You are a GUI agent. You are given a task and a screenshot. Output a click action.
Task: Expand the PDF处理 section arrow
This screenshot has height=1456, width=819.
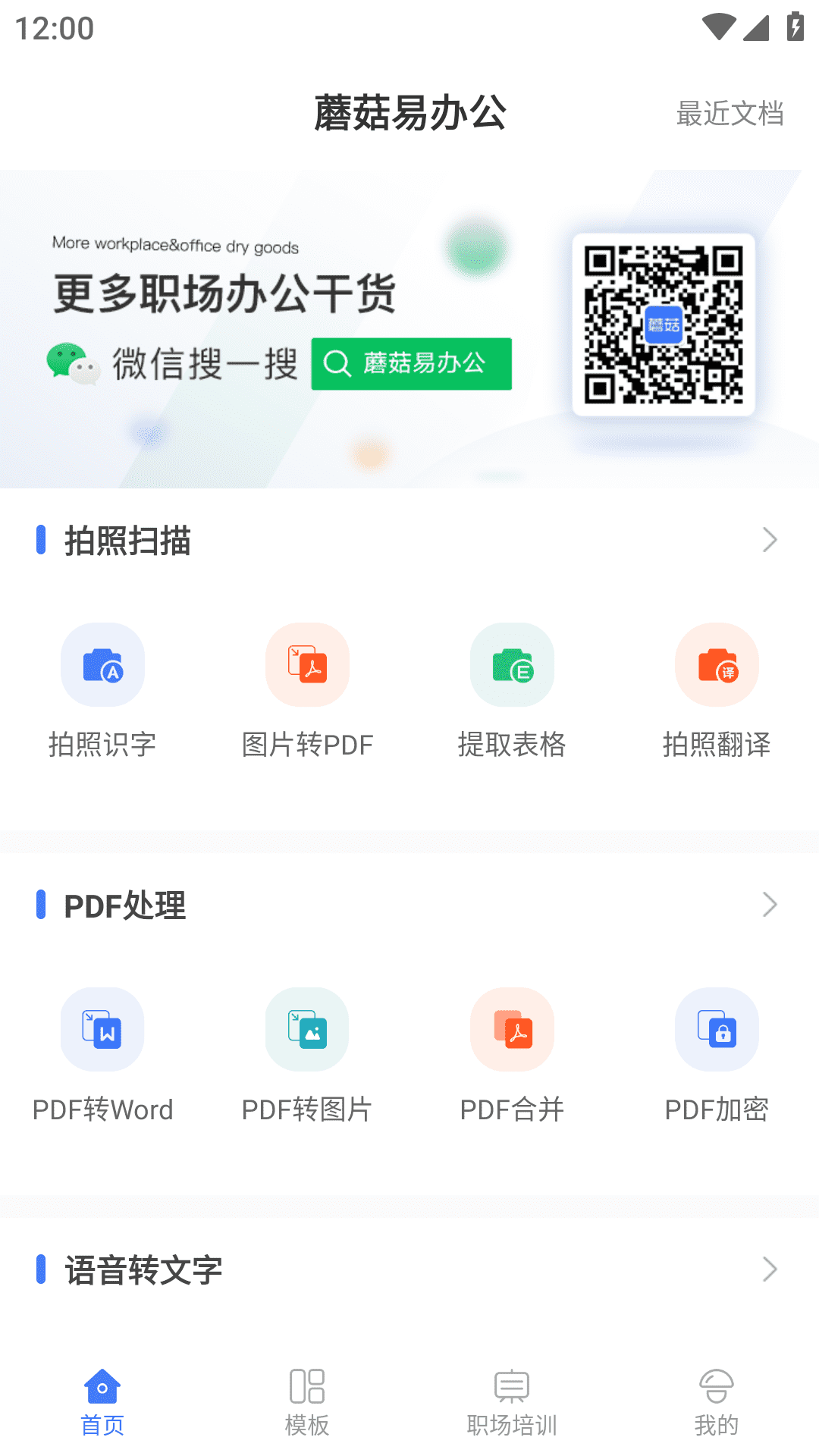click(x=769, y=904)
